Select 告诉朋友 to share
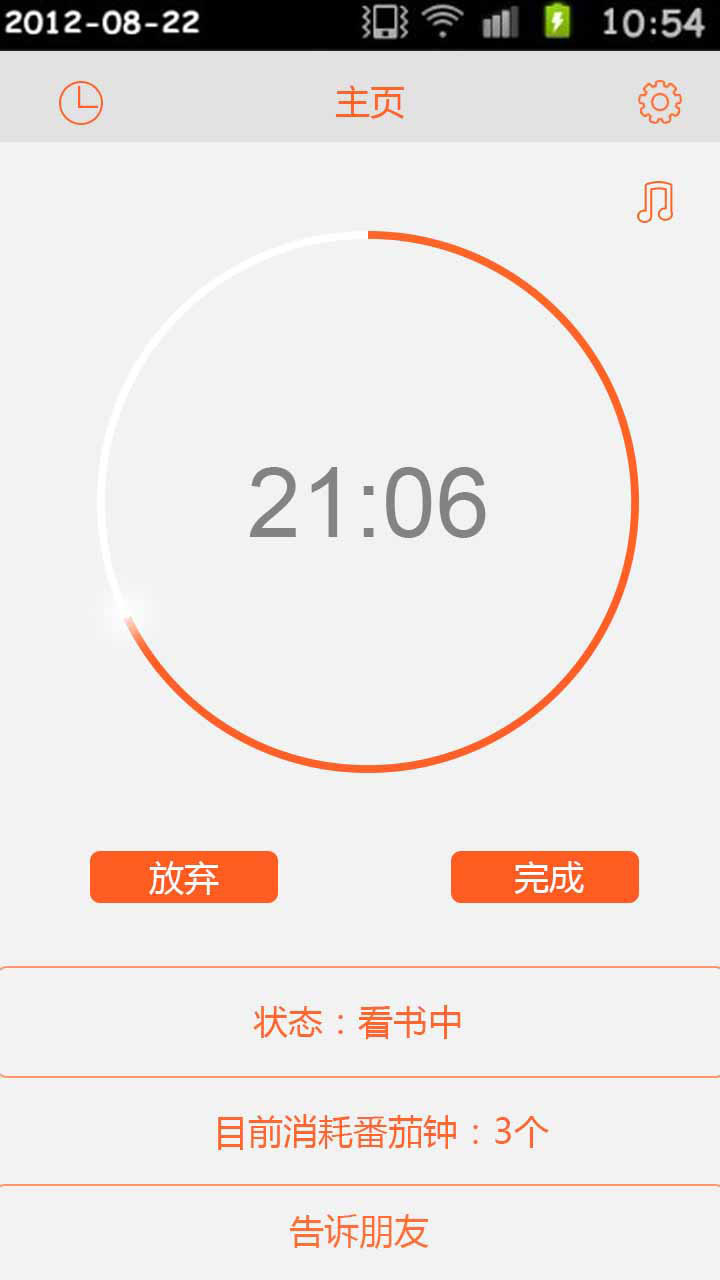 (x=360, y=1232)
